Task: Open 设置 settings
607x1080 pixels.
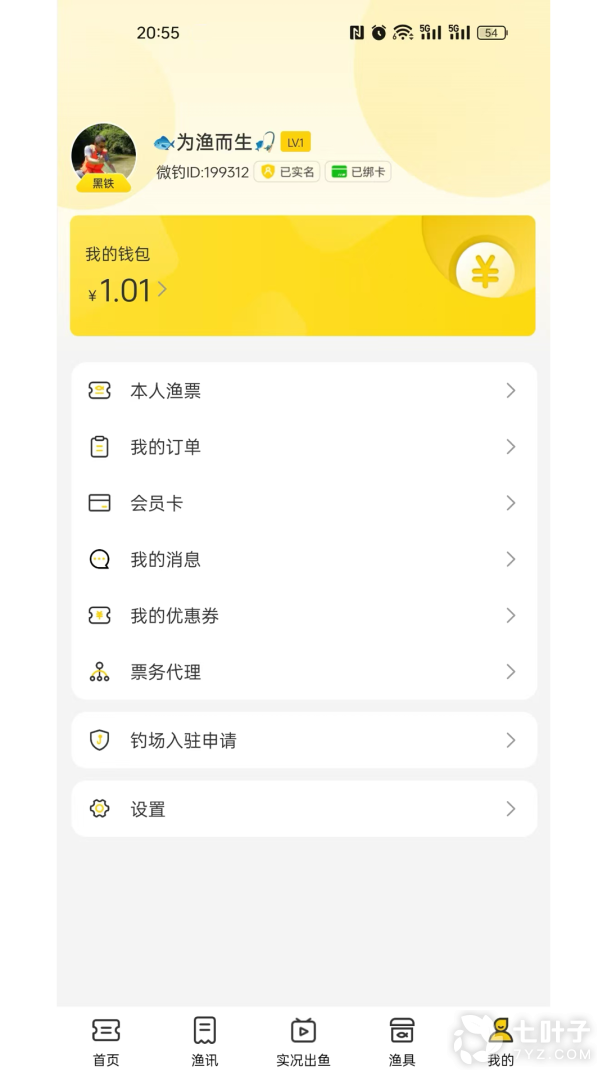Action: 303,809
